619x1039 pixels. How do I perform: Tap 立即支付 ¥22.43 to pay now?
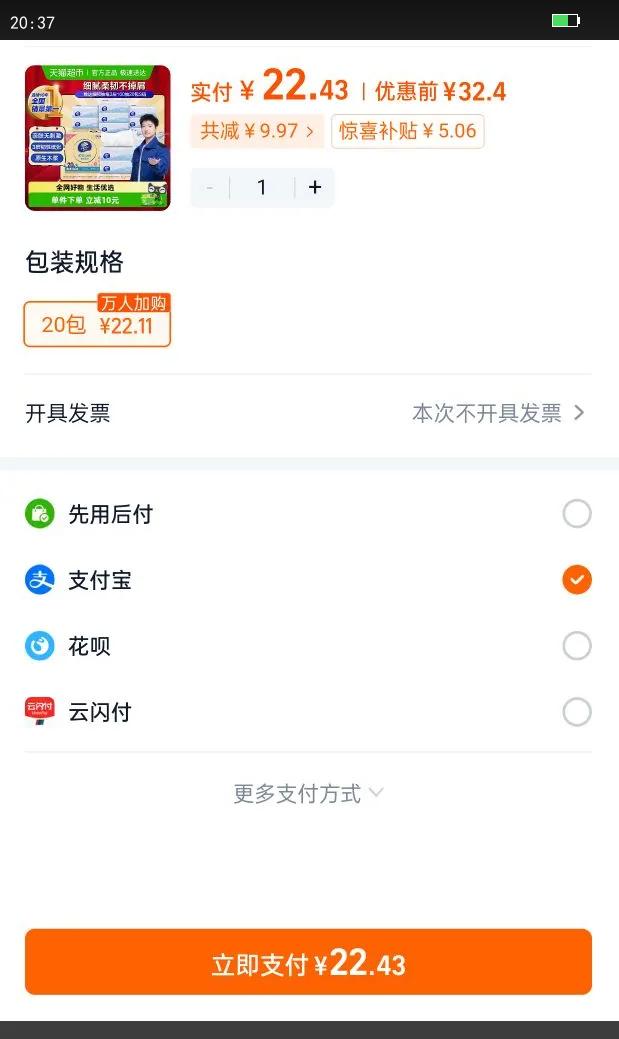[x=308, y=963]
